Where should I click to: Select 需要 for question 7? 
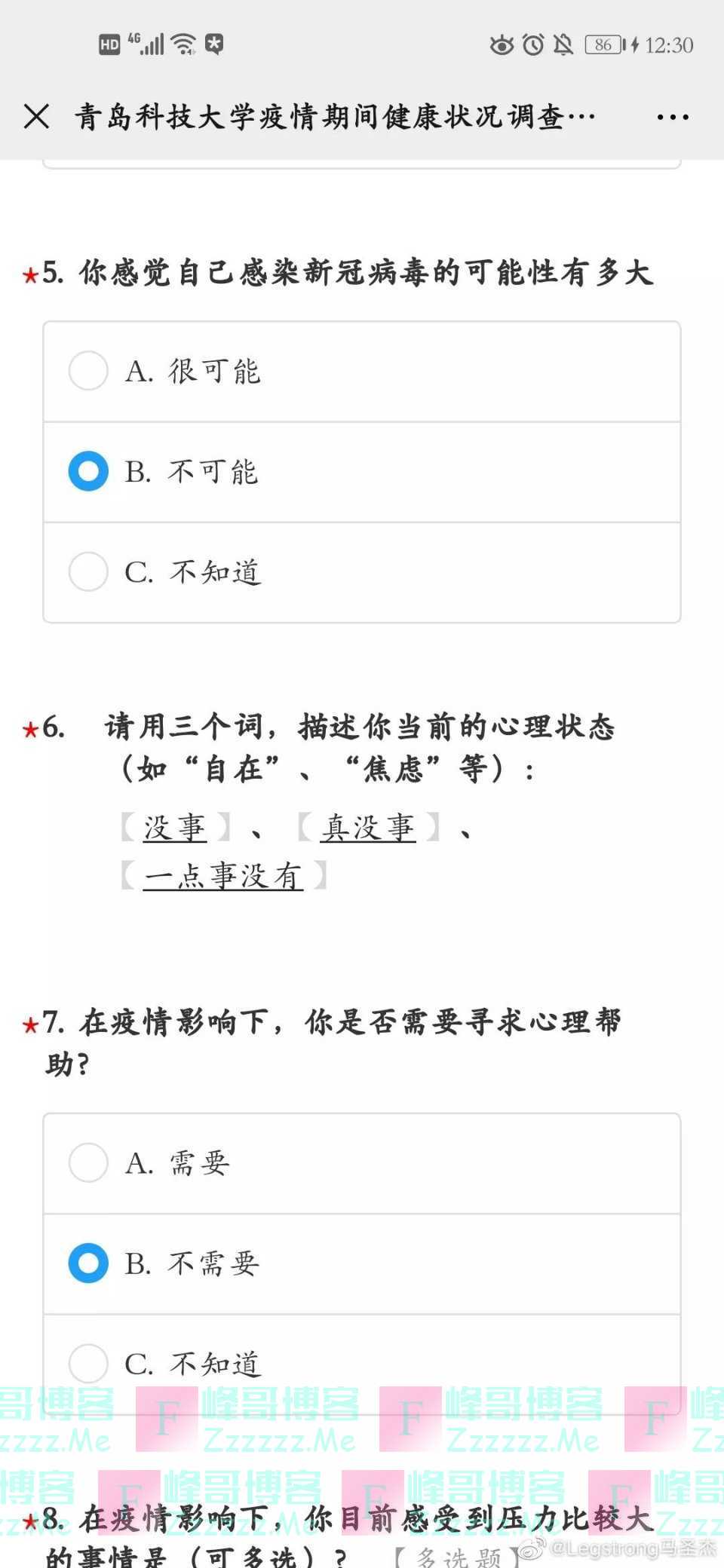click(362, 1163)
